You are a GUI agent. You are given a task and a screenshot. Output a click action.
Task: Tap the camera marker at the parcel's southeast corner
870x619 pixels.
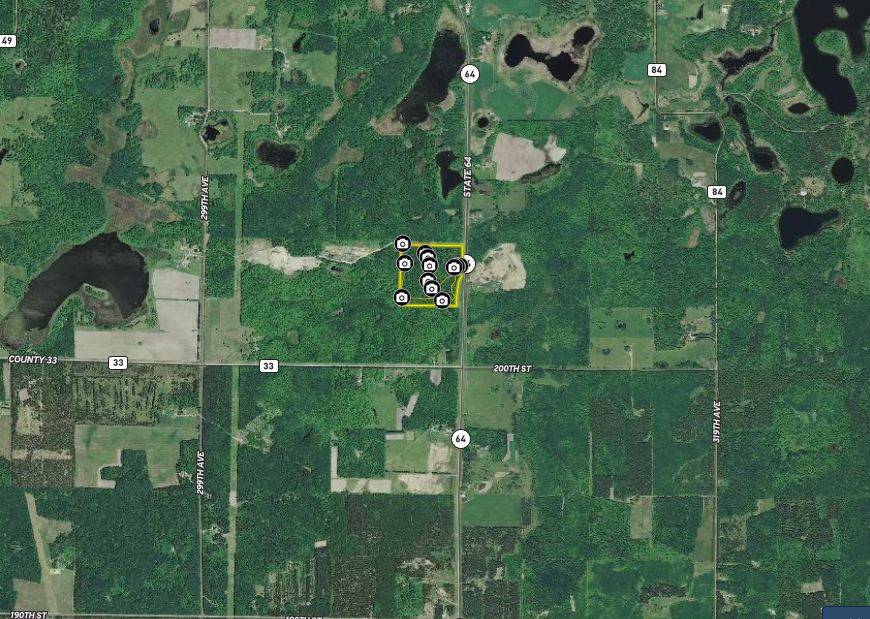point(442,300)
